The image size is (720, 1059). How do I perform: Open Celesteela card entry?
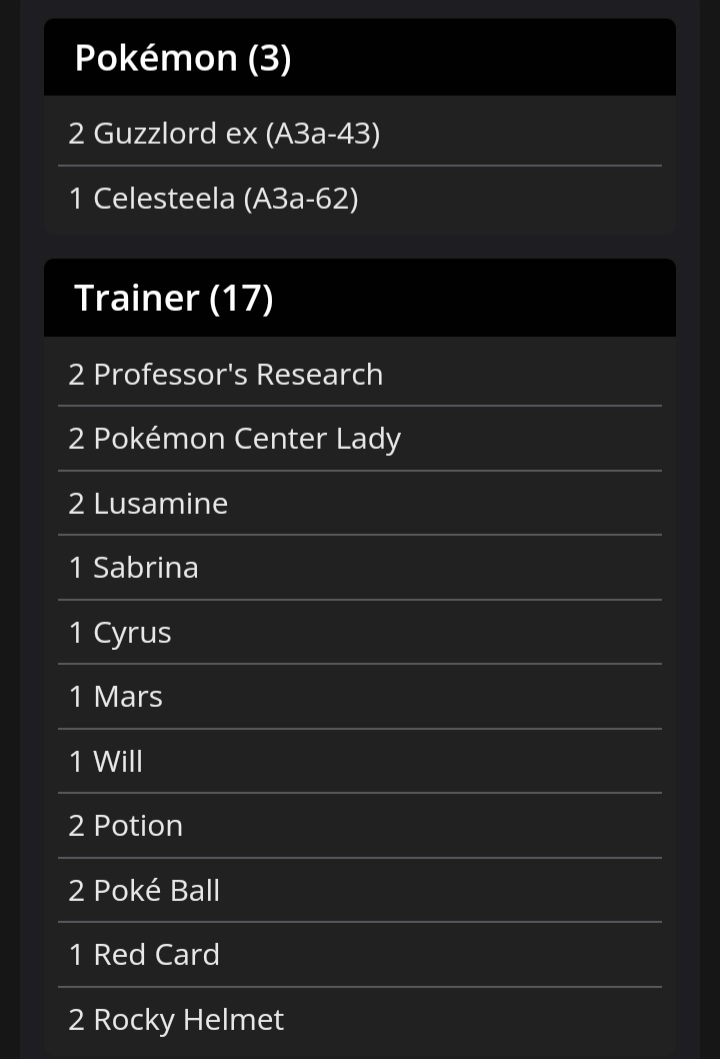(213, 198)
